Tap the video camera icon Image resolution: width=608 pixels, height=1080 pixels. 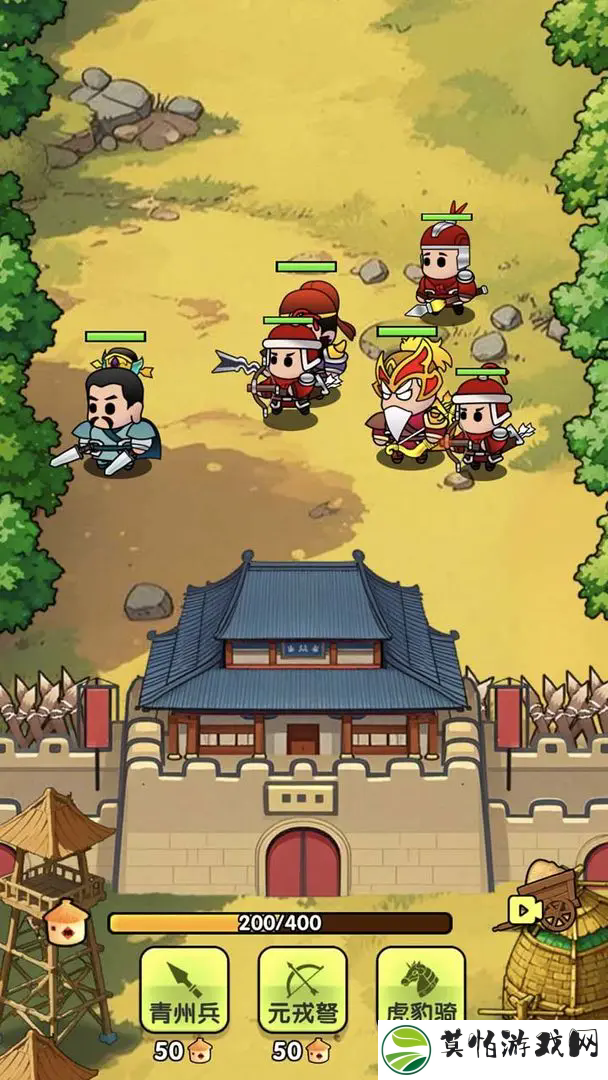[524, 909]
